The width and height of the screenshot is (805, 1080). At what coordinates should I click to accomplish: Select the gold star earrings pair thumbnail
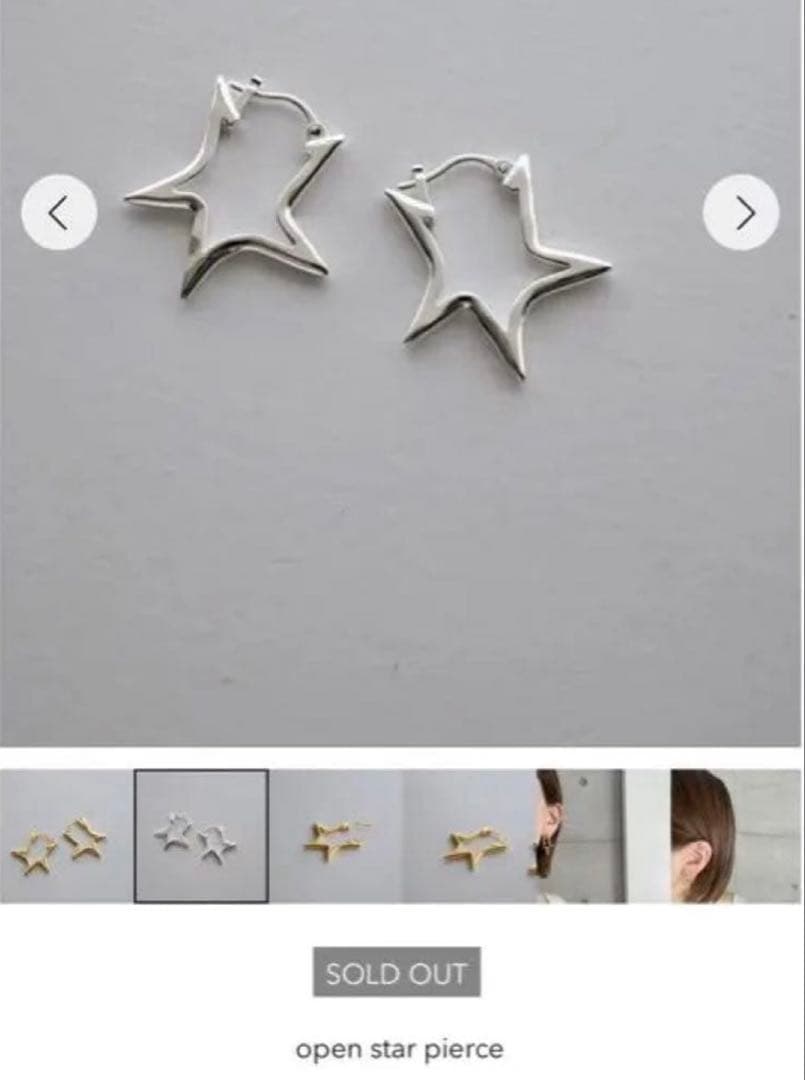[x=65, y=836]
